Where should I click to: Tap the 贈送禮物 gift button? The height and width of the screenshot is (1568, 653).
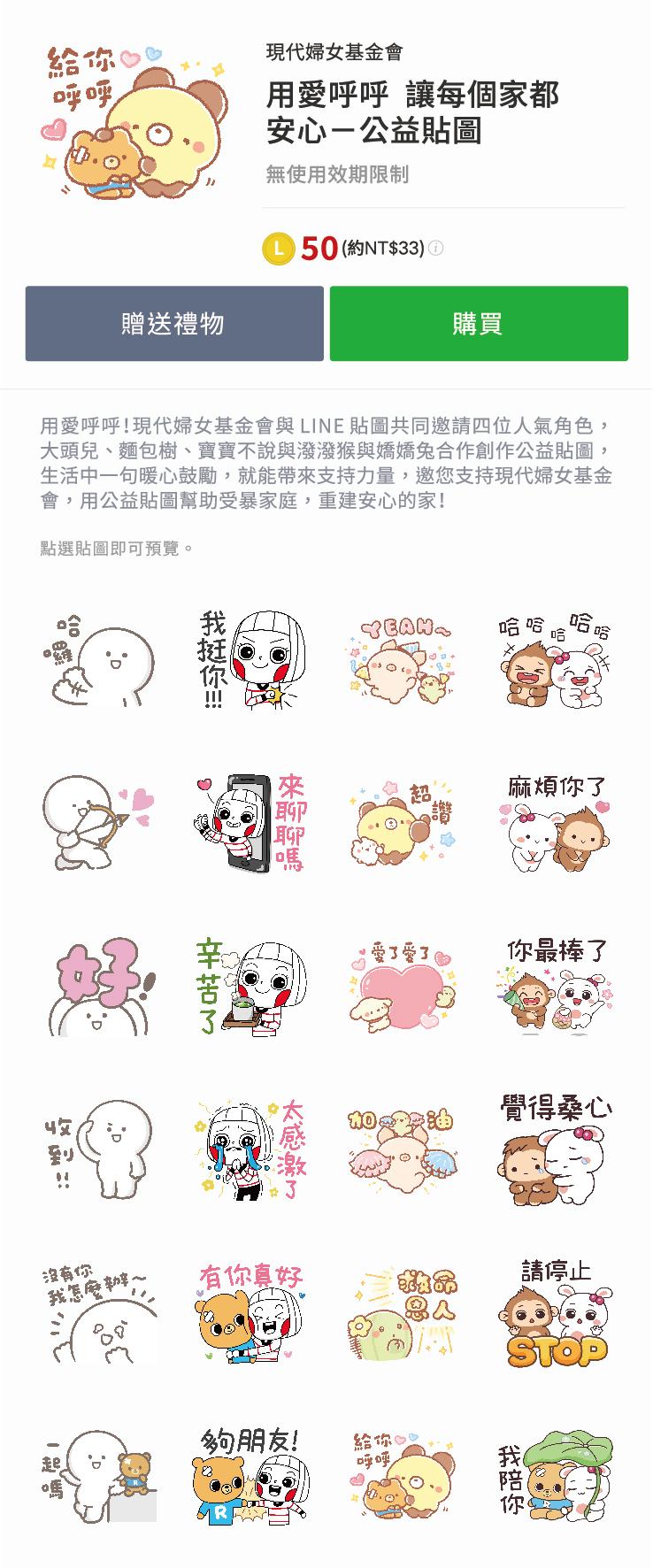(x=174, y=324)
